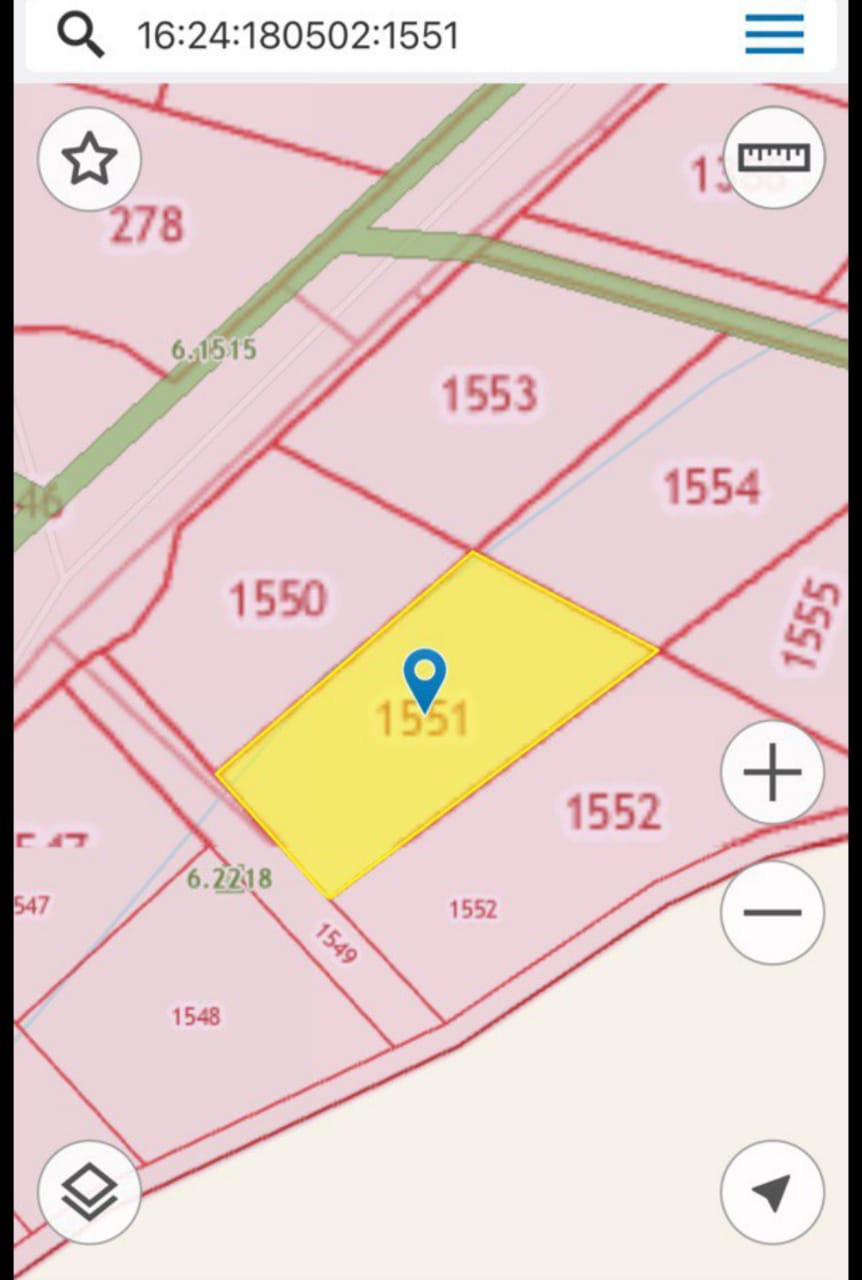
Task: Open the ruler measurement tool
Action: point(773,157)
